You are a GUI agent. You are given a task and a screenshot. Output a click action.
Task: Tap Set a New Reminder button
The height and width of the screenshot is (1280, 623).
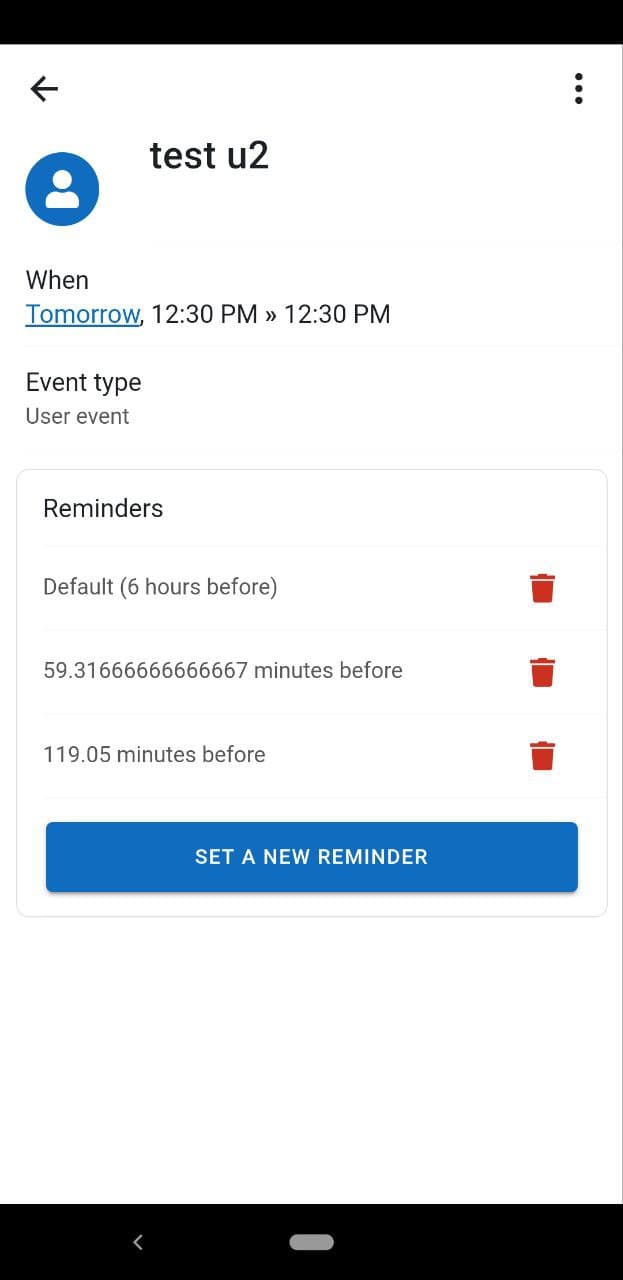click(312, 857)
